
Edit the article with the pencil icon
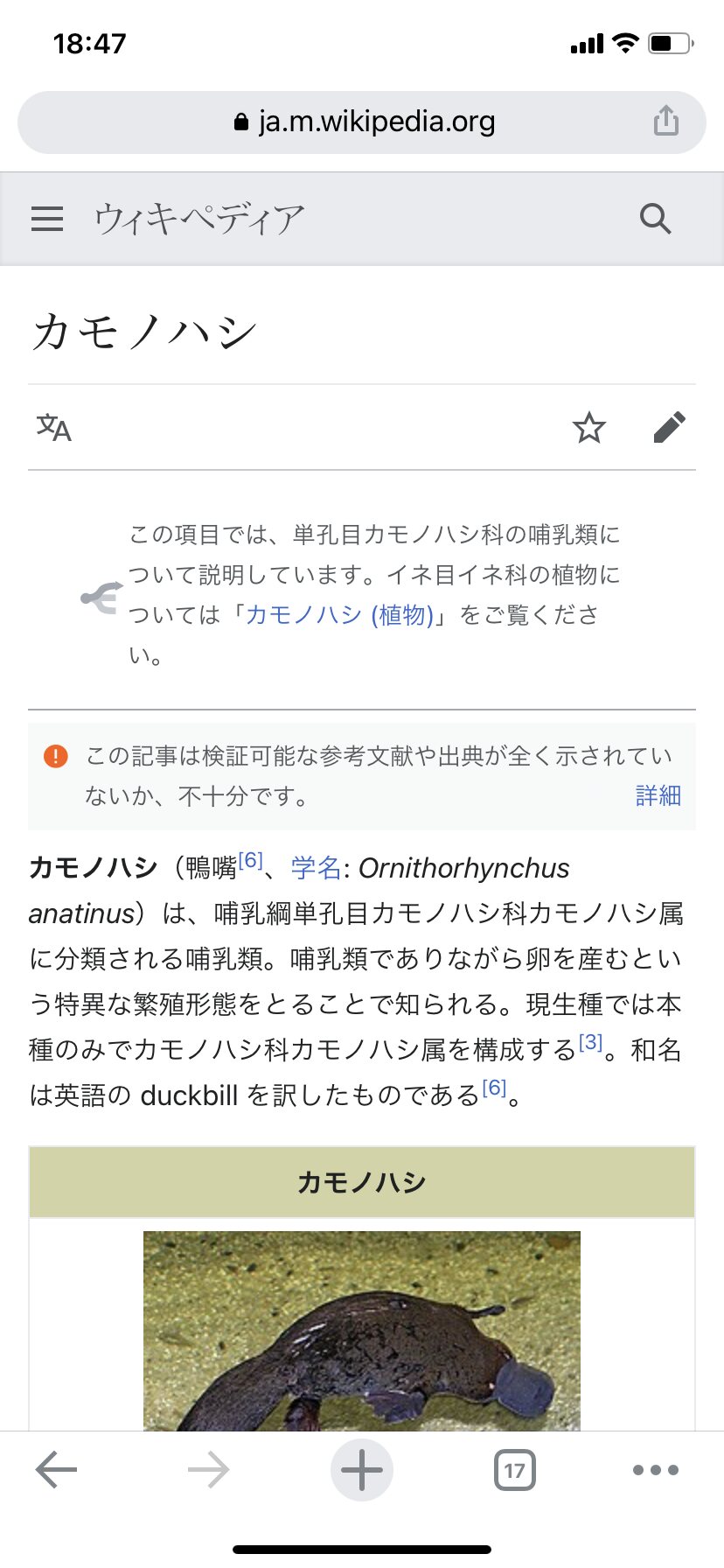[x=669, y=428]
